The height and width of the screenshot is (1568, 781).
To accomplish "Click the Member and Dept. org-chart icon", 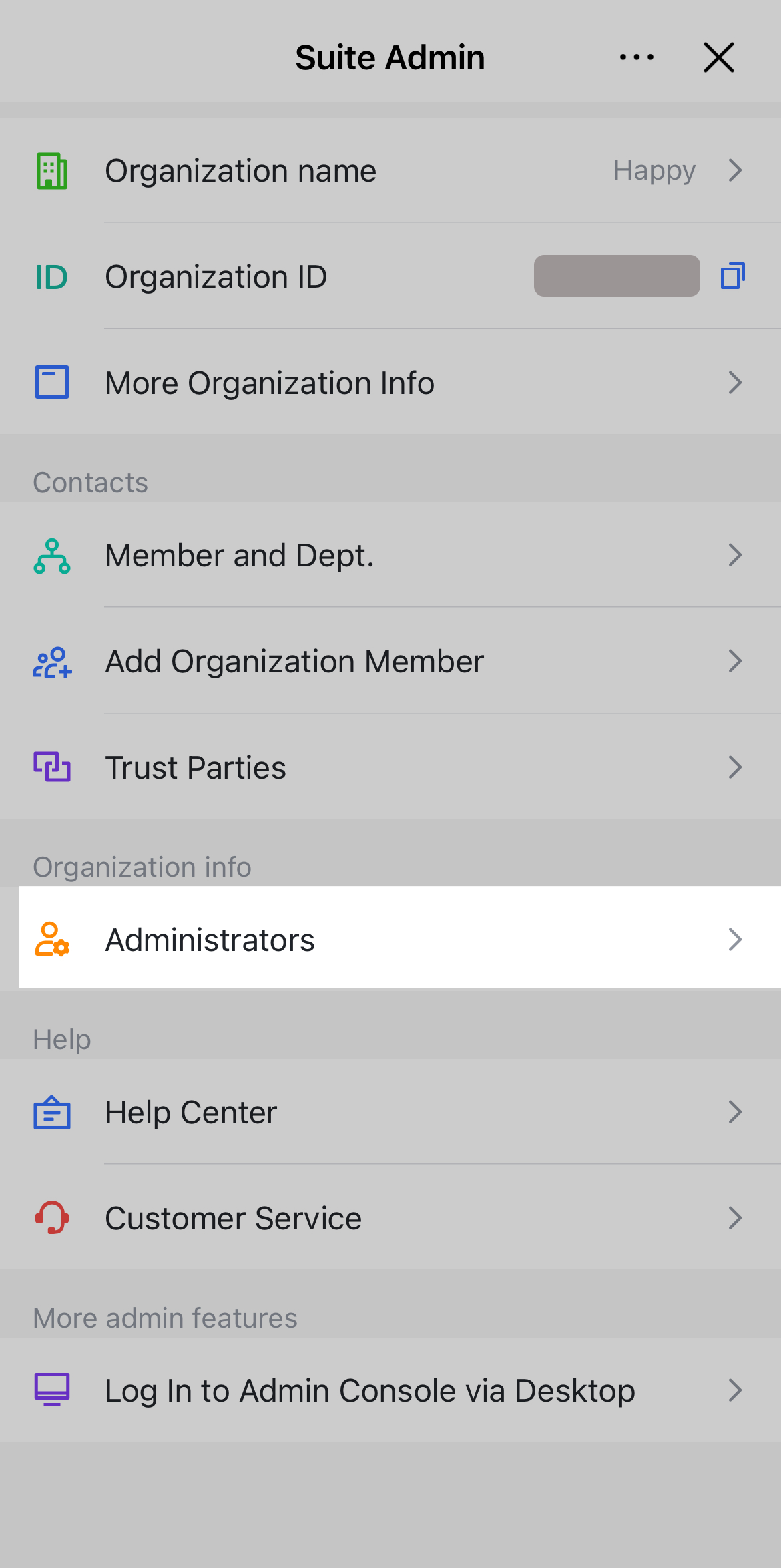I will (x=52, y=555).
